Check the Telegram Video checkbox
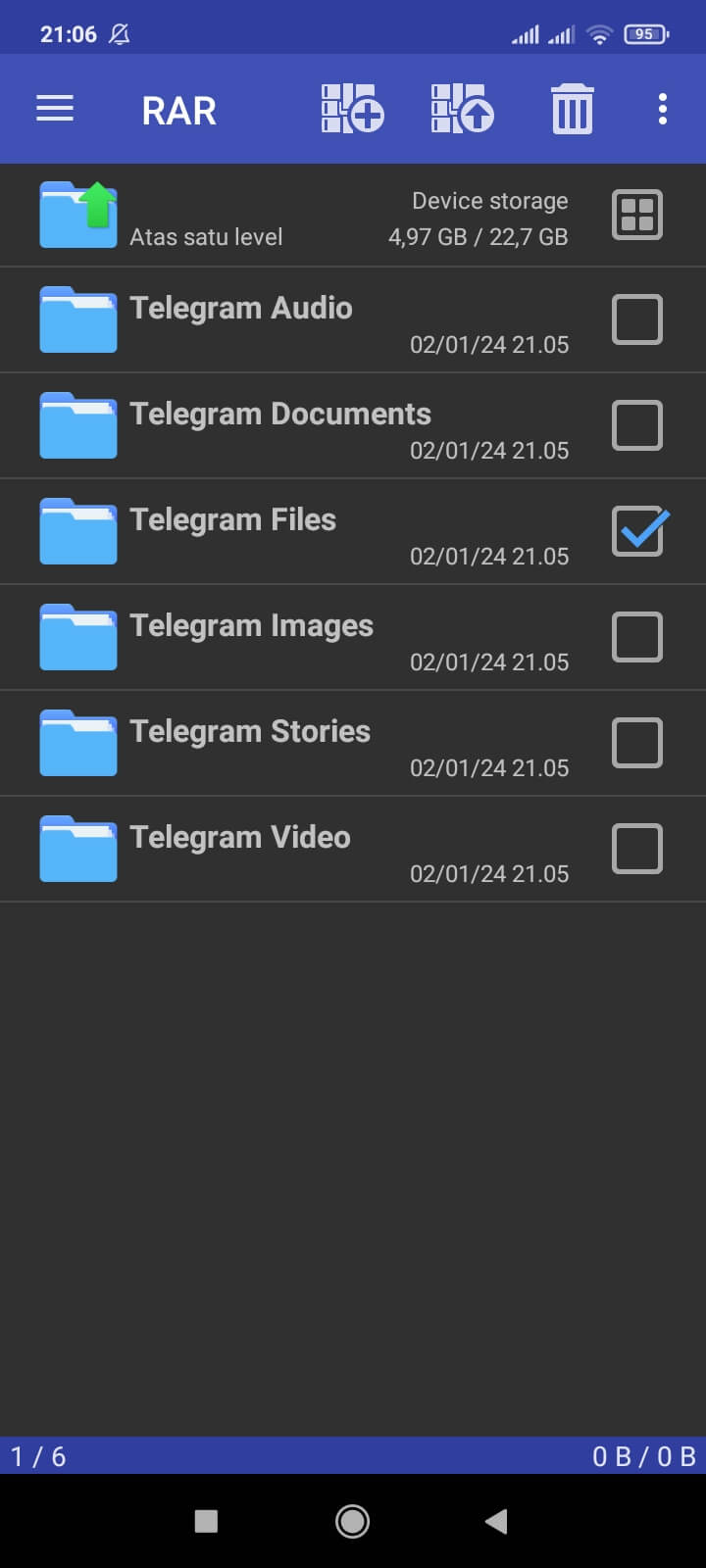This screenshot has width=706, height=1568. pyautogui.click(x=636, y=849)
